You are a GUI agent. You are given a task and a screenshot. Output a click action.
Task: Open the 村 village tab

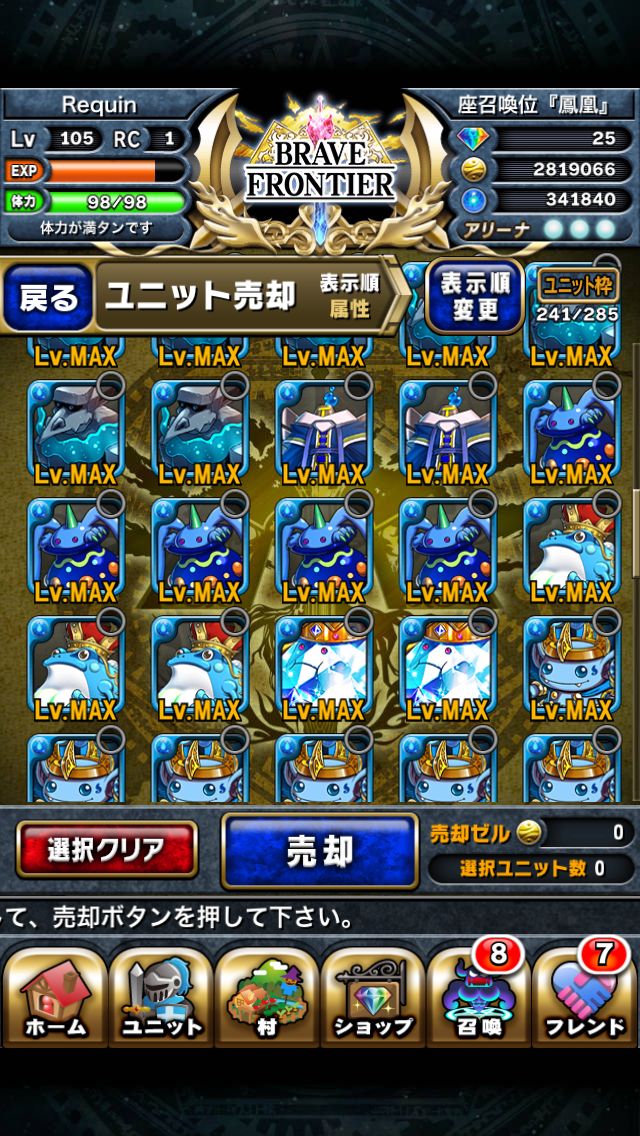[x=266, y=999]
